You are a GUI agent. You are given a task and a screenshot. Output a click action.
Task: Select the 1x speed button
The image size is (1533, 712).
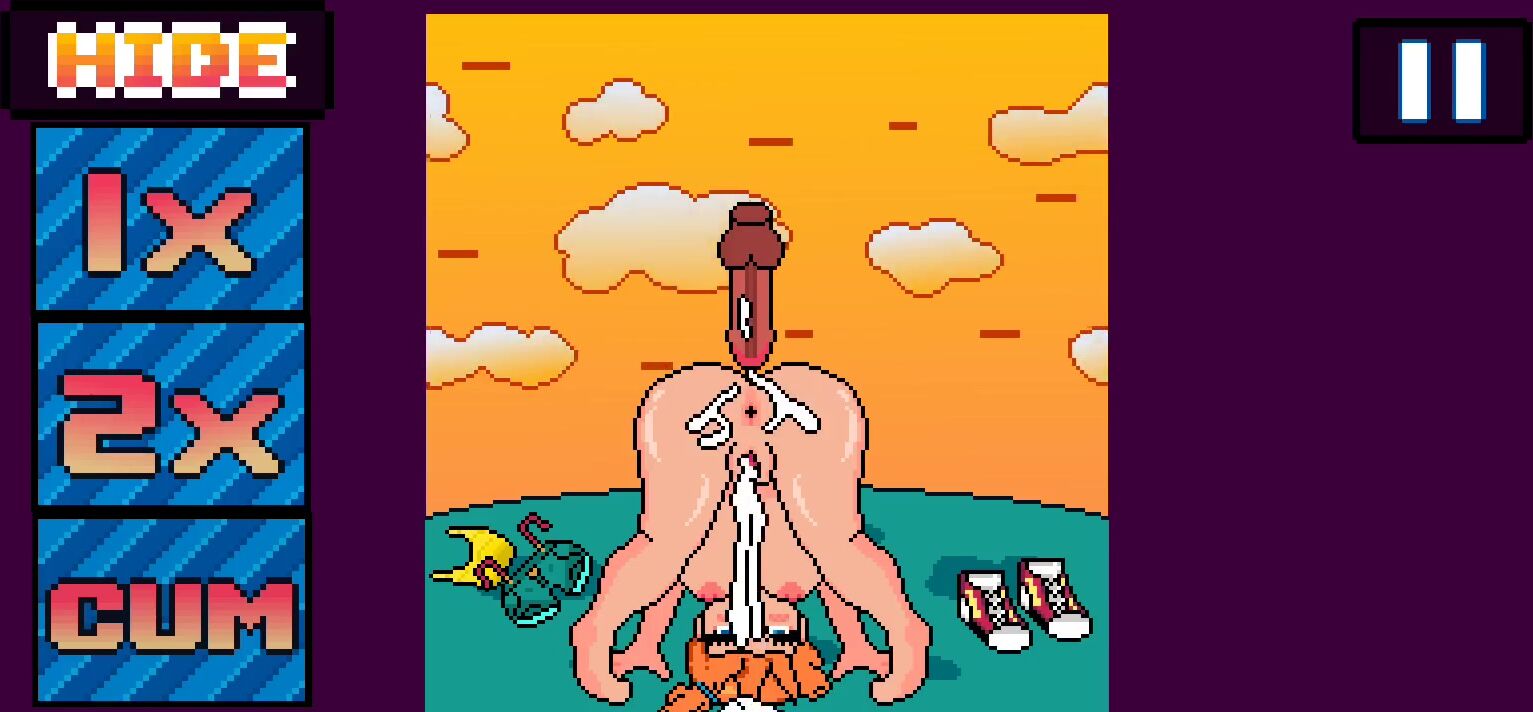point(170,220)
